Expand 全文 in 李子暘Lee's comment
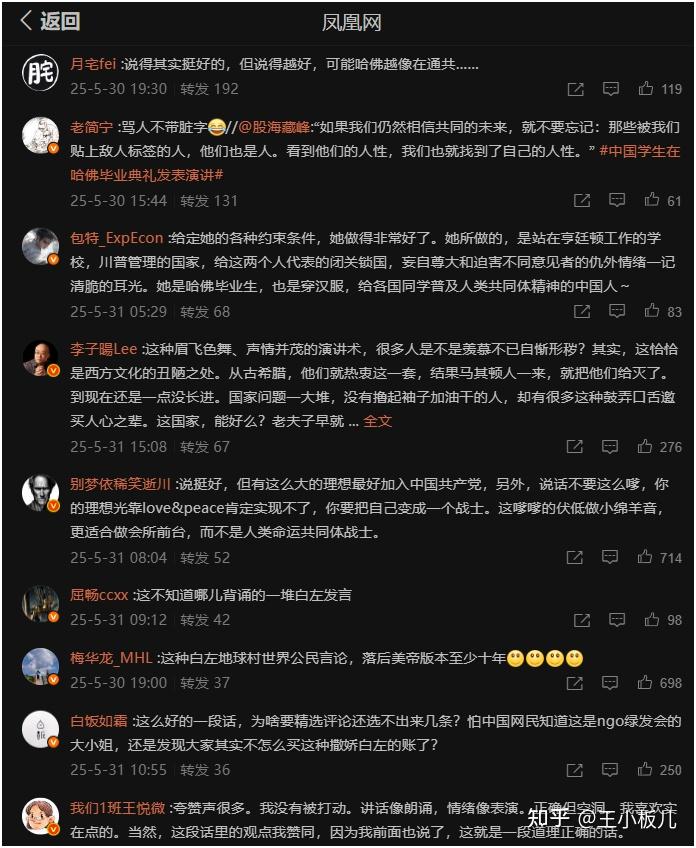 click(x=378, y=421)
